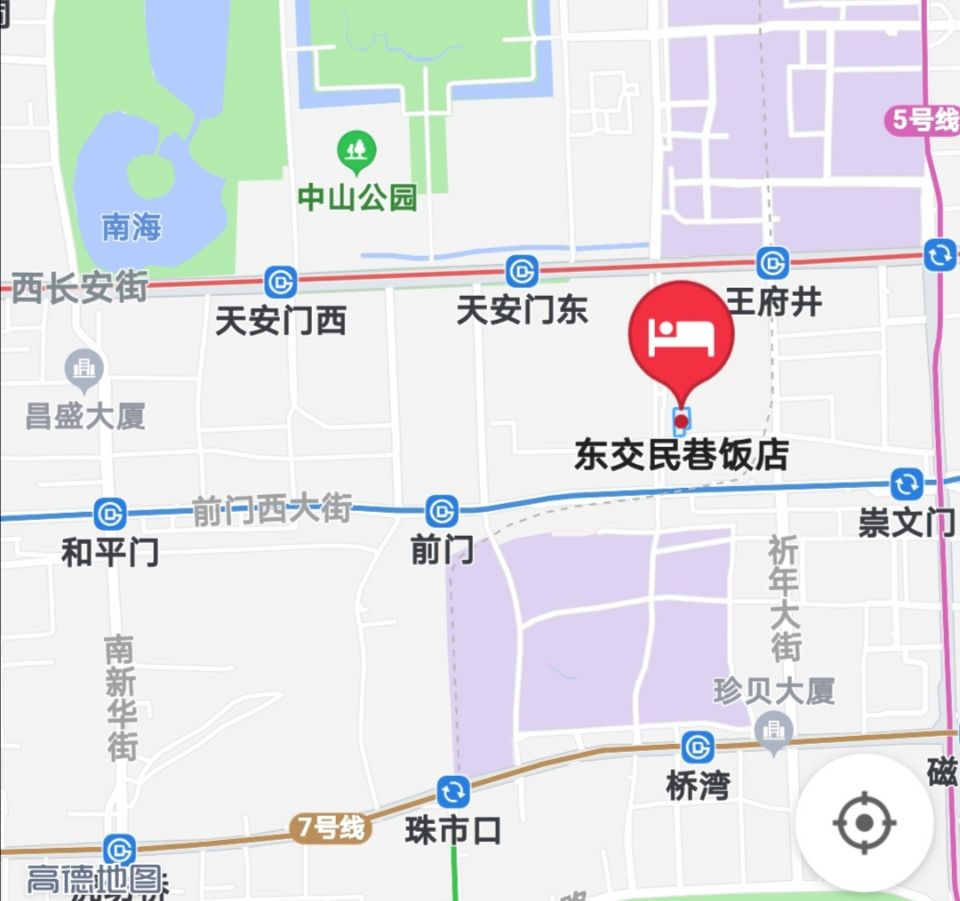Tap the locate-me crosshair button
The width and height of the screenshot is (960, 901).
[x=864, y=824]
